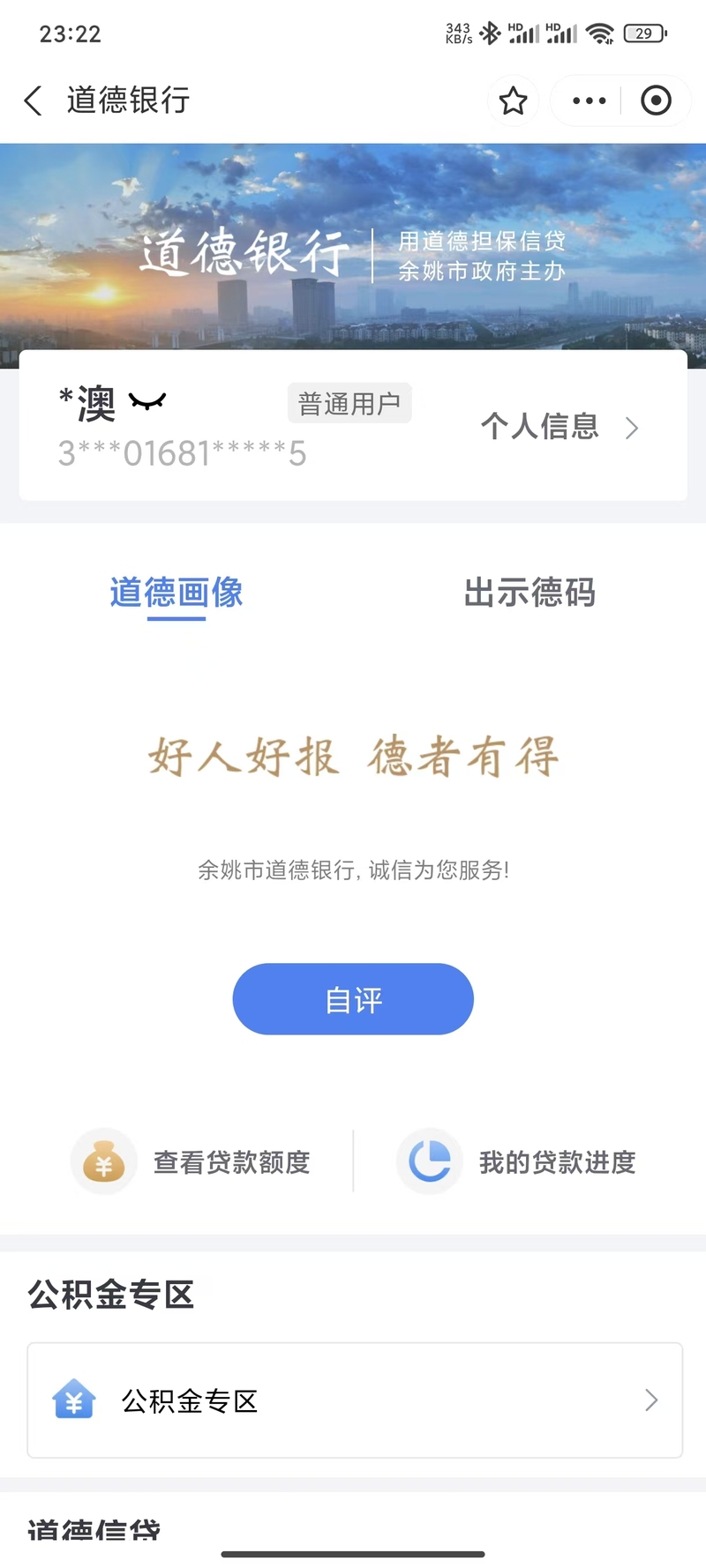Tap the back arrow to exit
The width and height of the screenshot is (706, 1568).
click(33, 101)
